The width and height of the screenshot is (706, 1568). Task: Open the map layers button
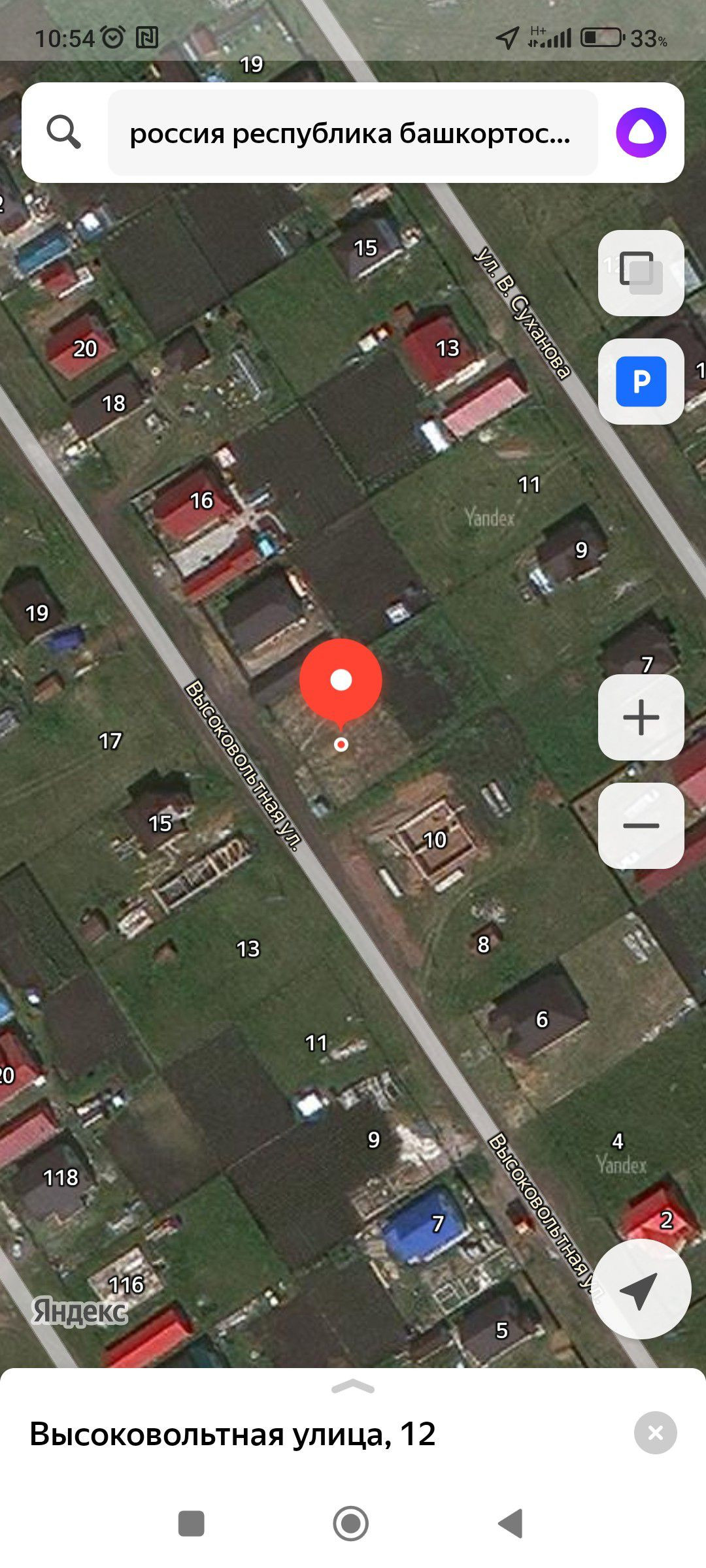click(x=641, y=273)
